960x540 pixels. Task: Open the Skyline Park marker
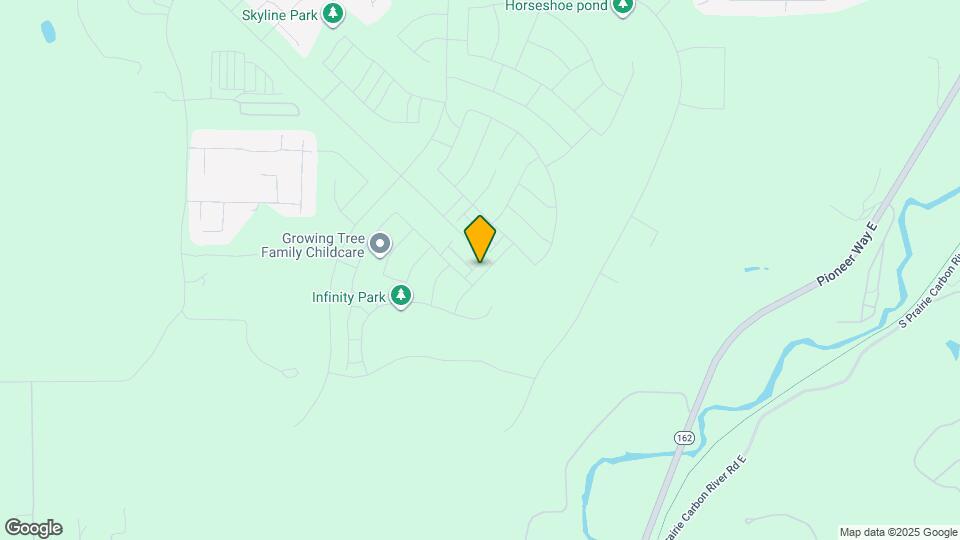(334, 14)
